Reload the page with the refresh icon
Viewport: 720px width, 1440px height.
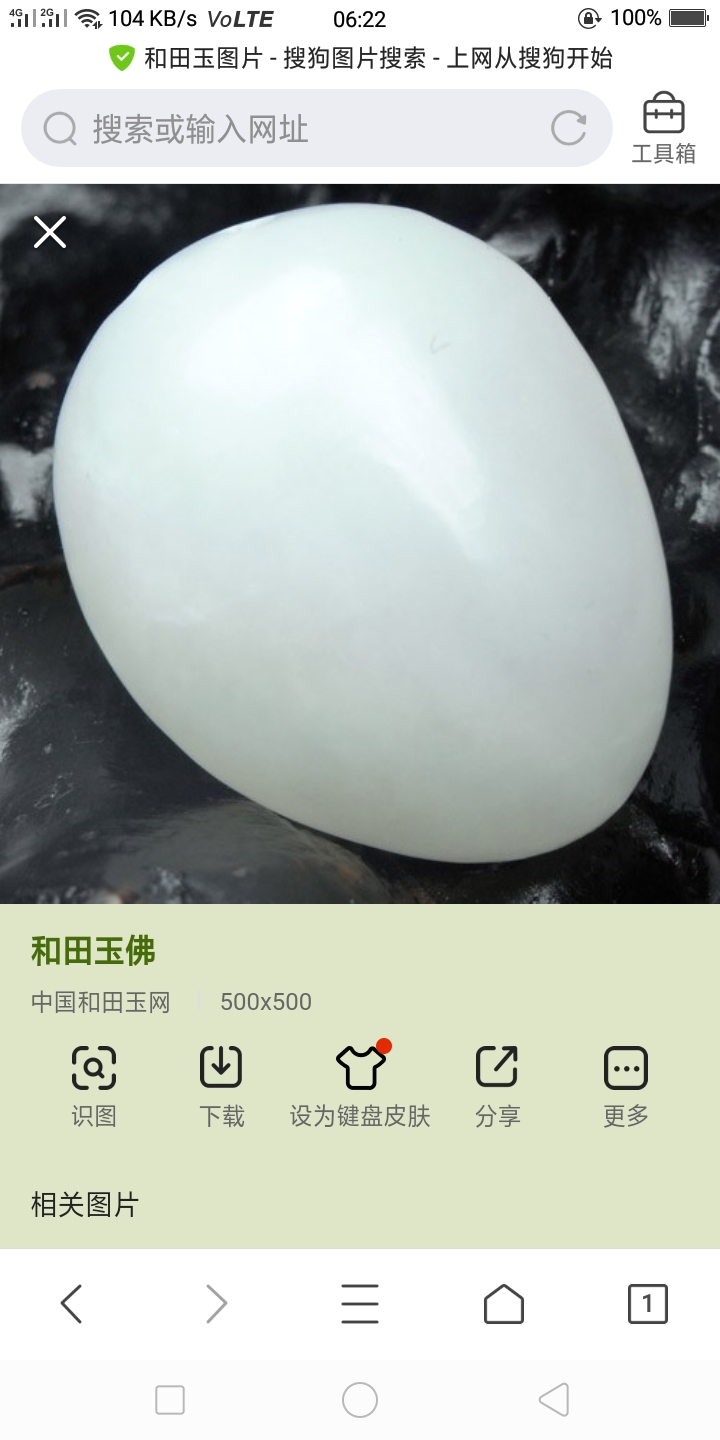tap(569, 128)
